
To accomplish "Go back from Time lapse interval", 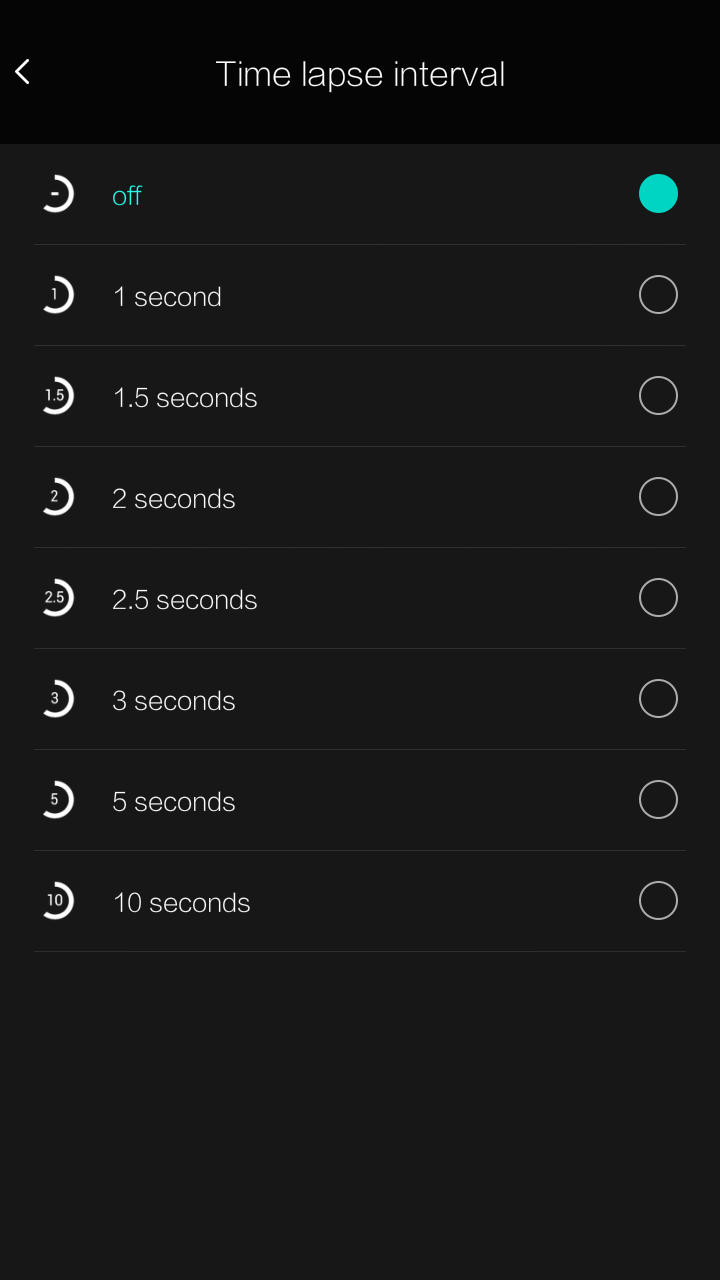I will pyautogui.click(x=23, y=72).
